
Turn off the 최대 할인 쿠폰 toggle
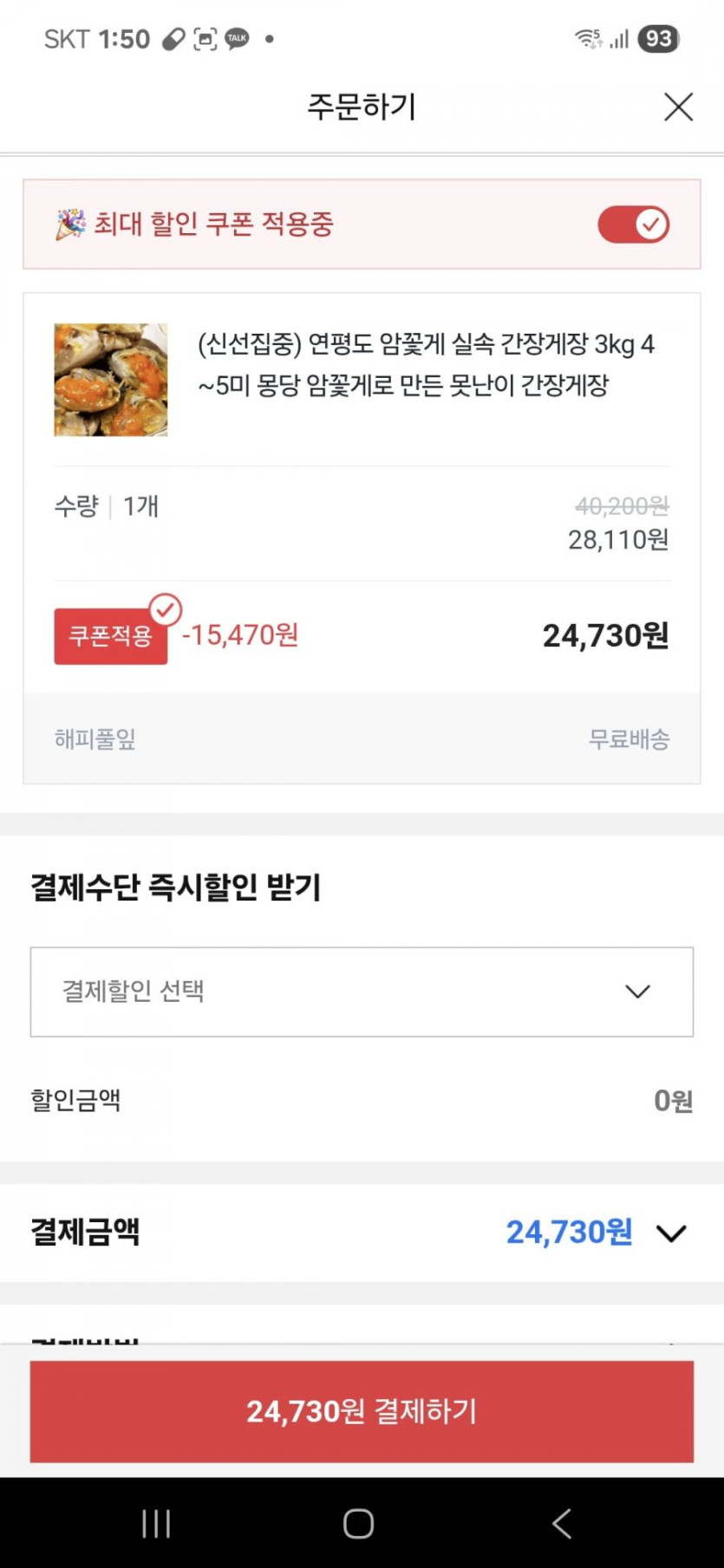click(x=633, y=224)
